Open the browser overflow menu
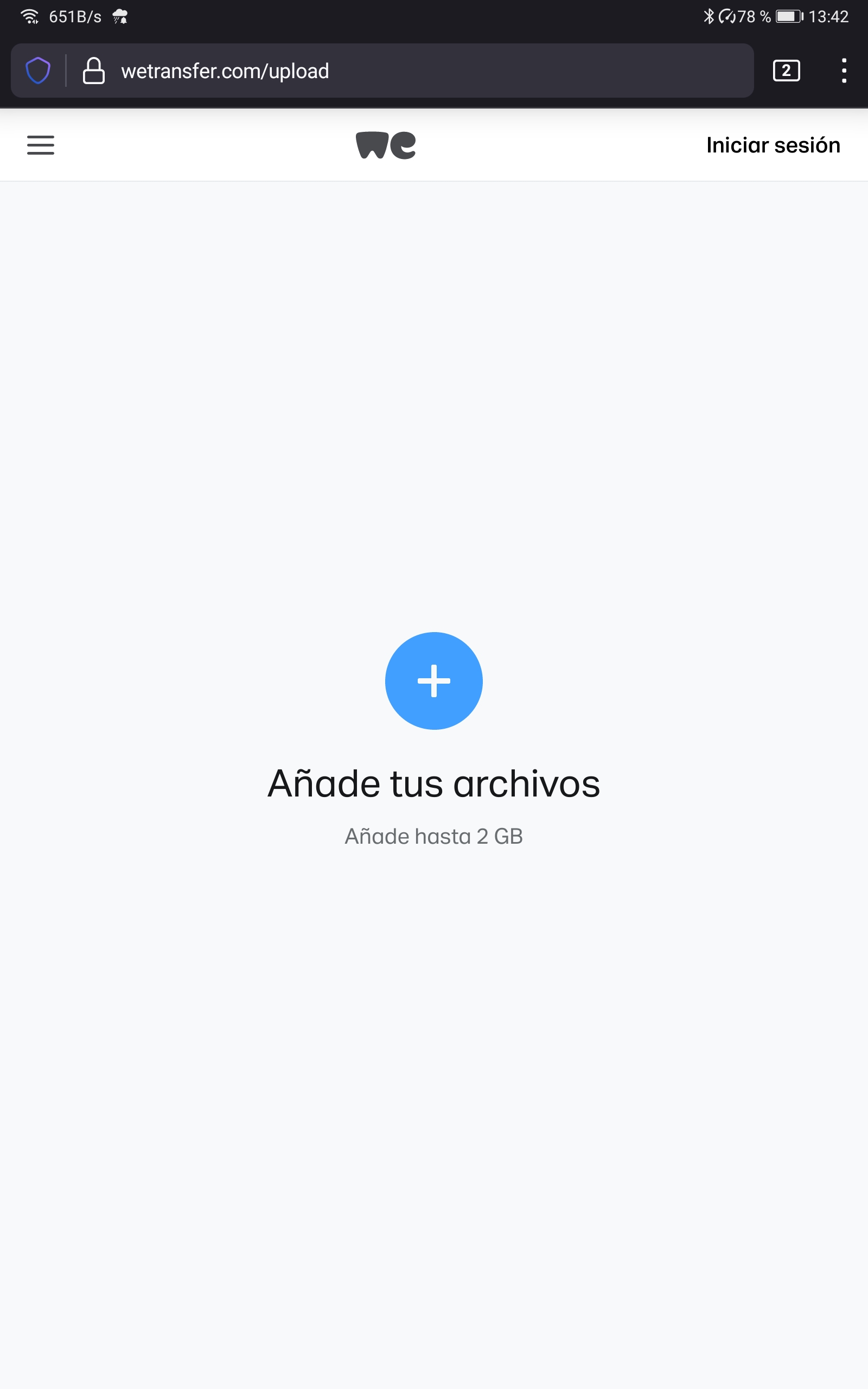 click(843, 71)
